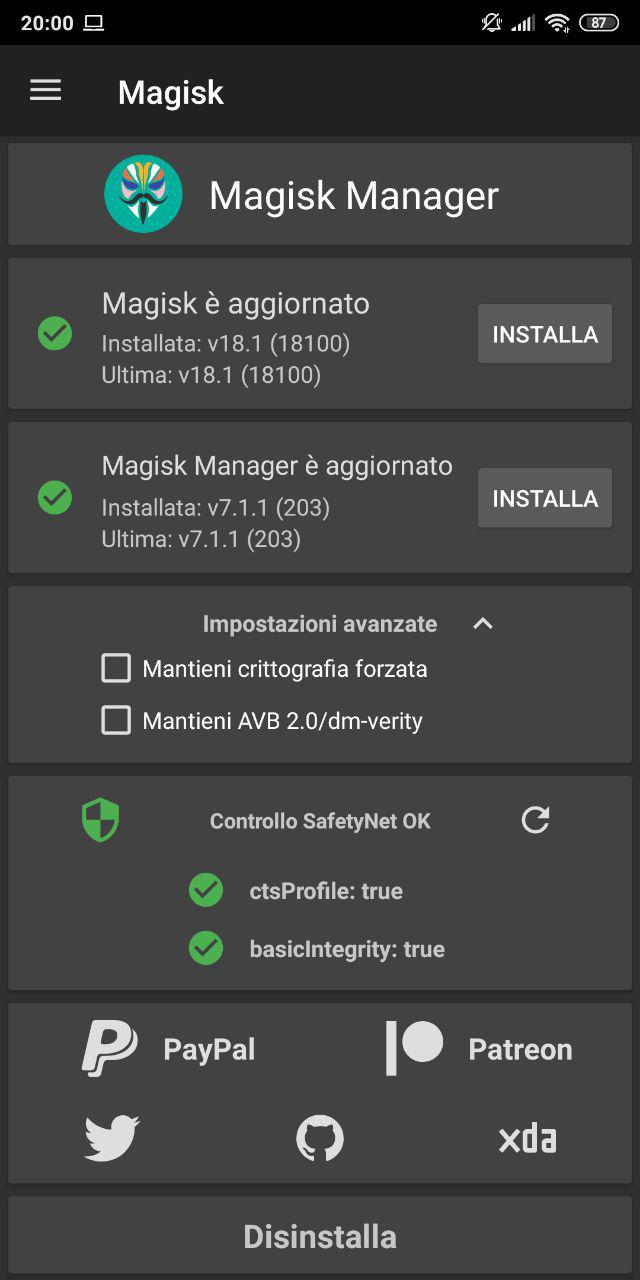Screen dimensions: 640x1280
Task: Tap the Disinstalla button
Action: point(320,1236)
